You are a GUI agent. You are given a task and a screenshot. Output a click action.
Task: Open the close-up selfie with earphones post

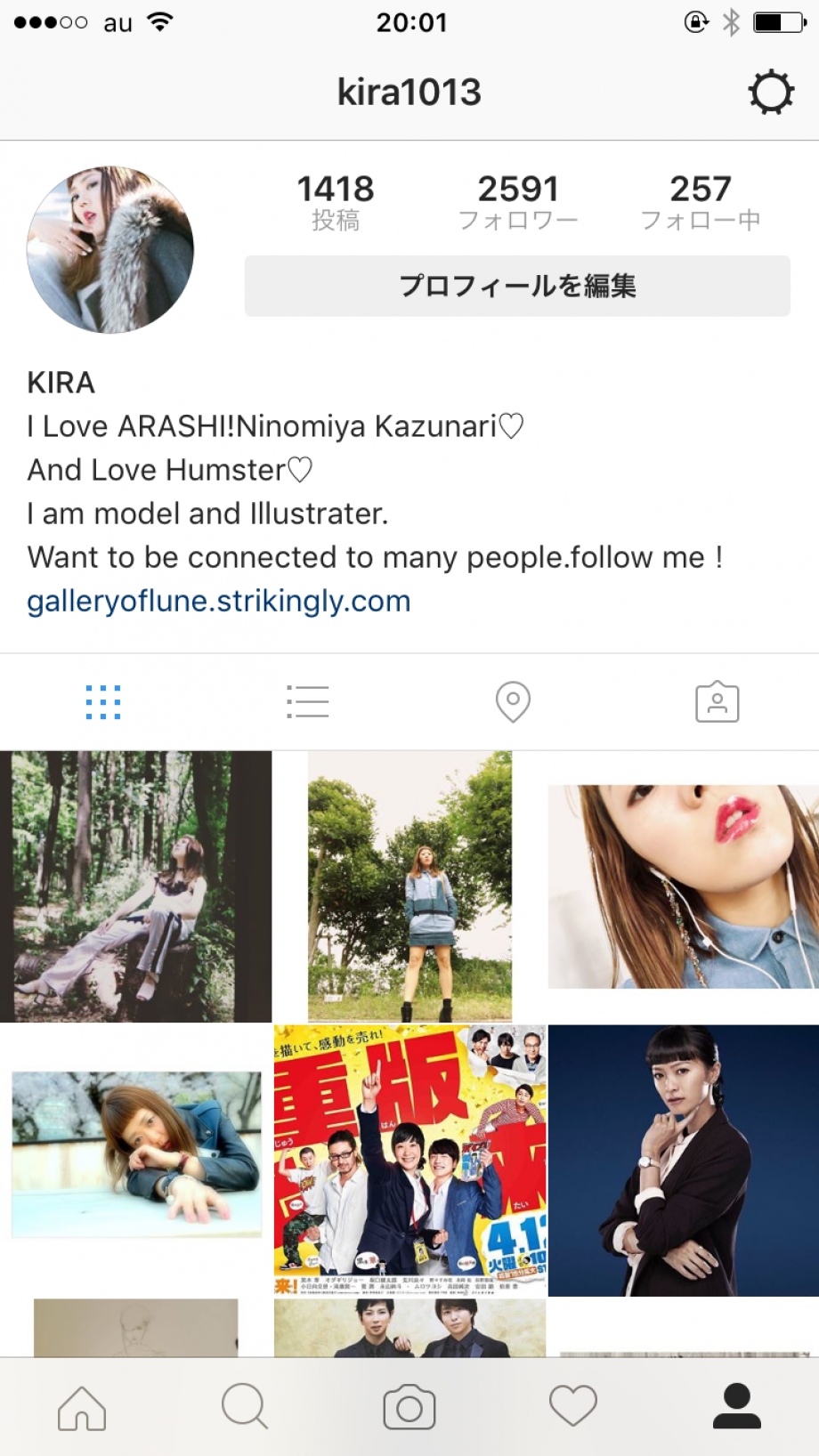(683, 886)
